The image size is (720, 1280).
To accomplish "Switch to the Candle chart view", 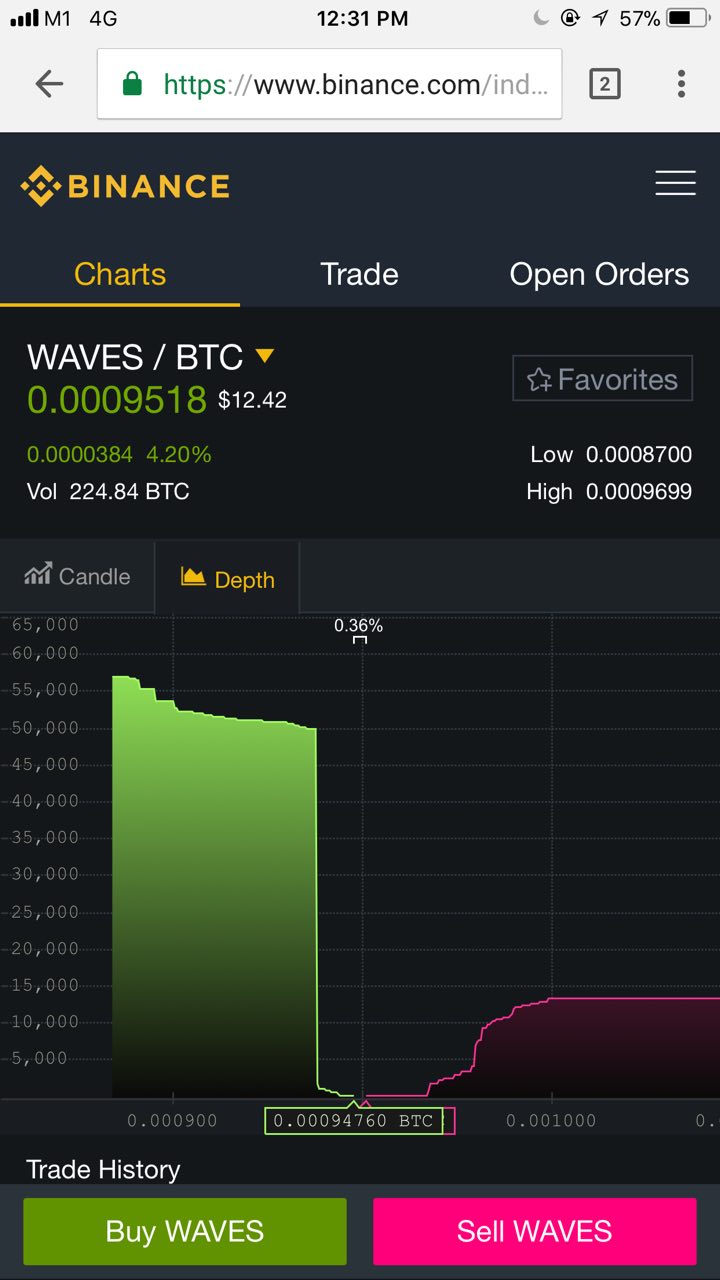I will [x=78, y=576].
